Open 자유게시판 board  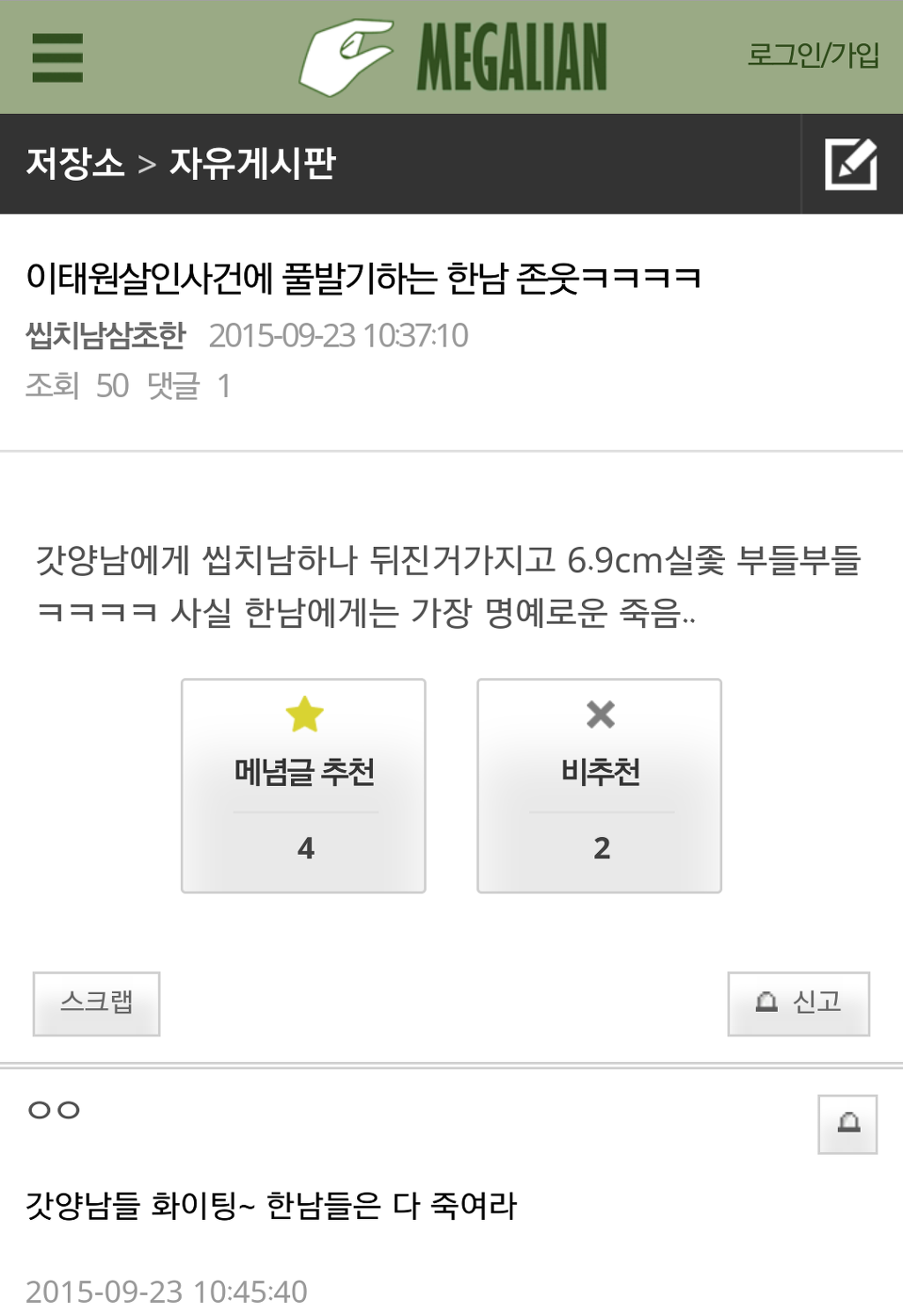tap(252, 164)
